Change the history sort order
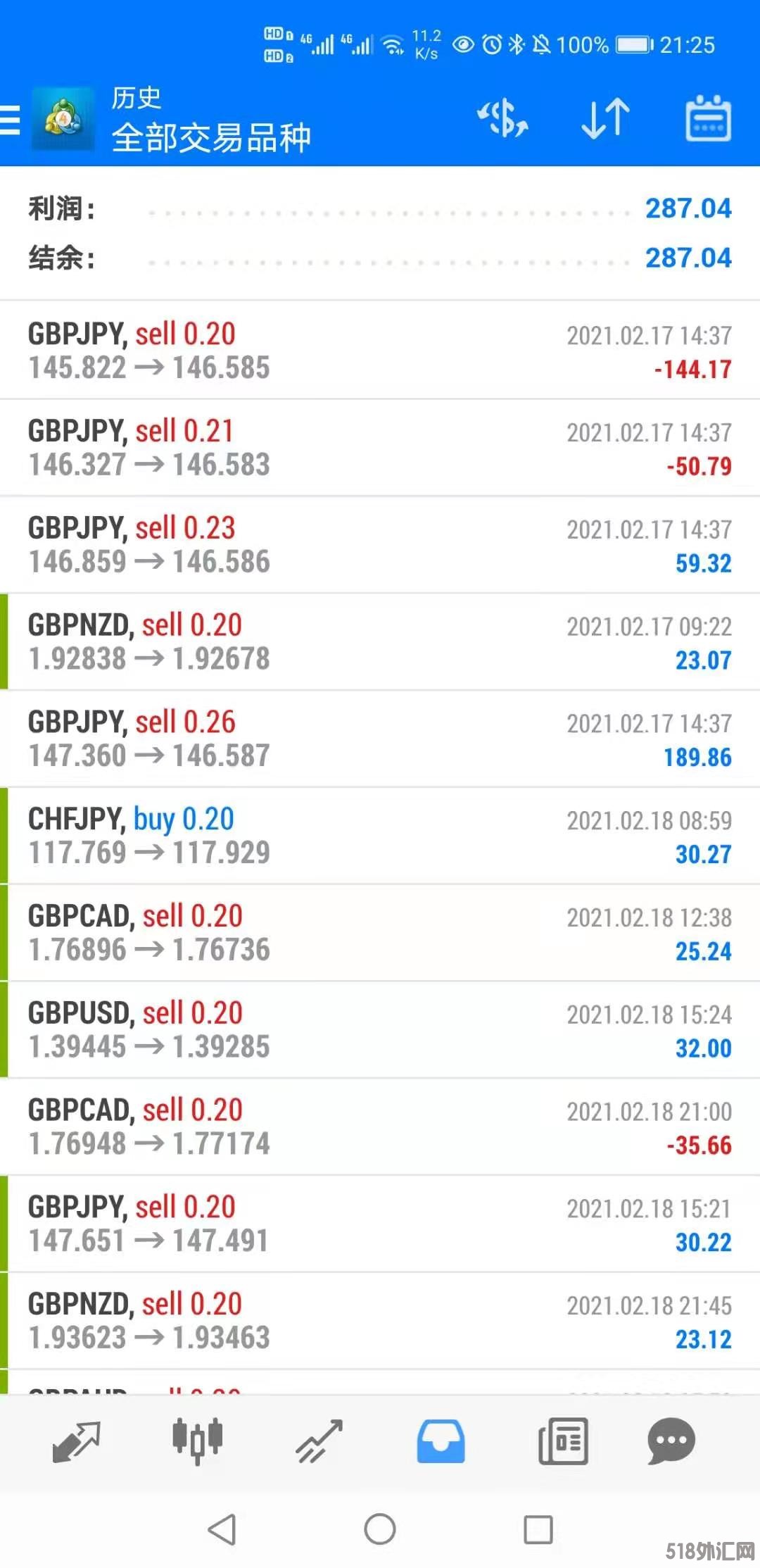The height and width of the screenshot is (1568, 760). pos(605,118)
